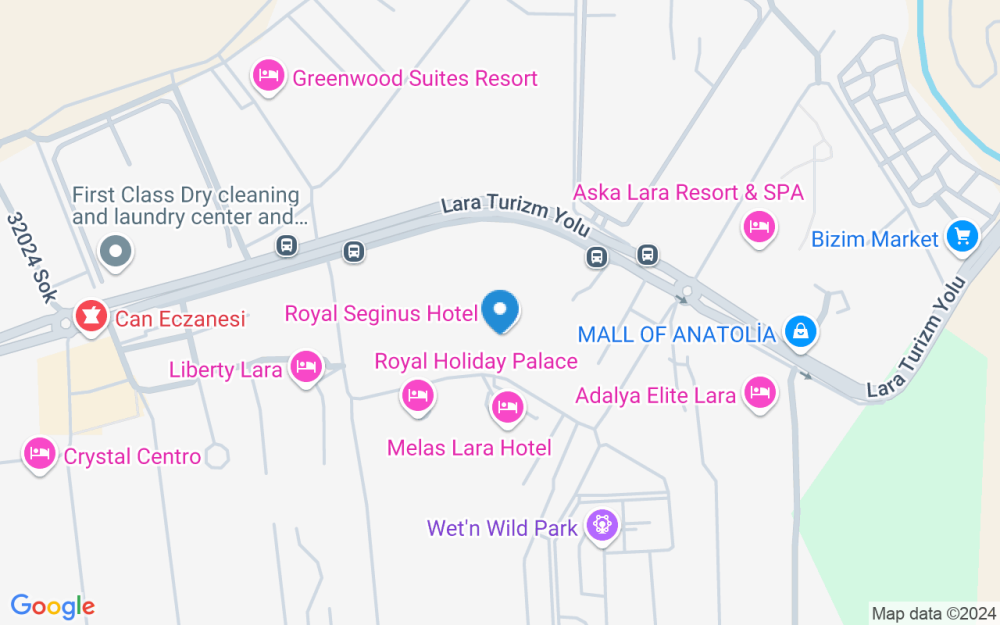
Task: Tap the Wet'n Wild Park attraction pin
Action: click(x=602, y=527)
